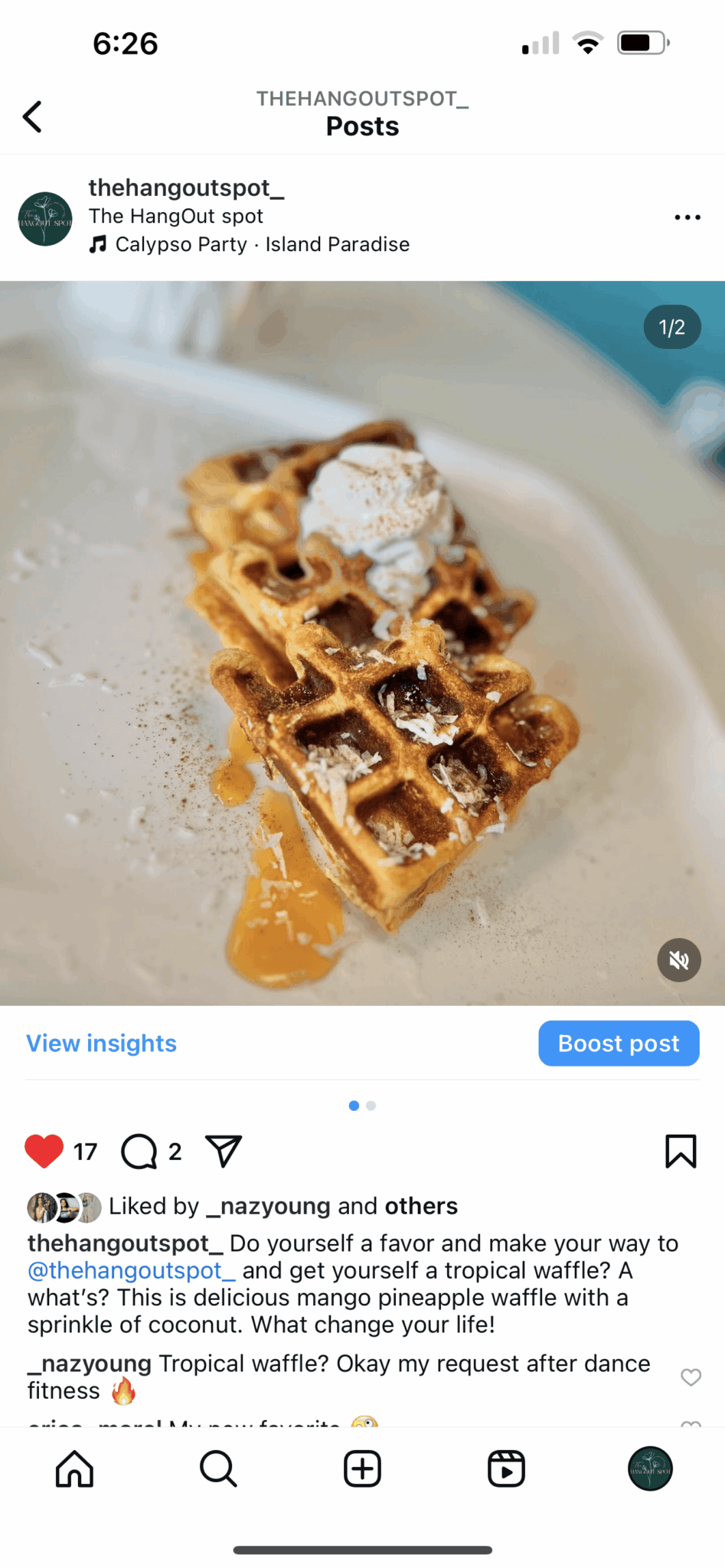Go back from the Posts screen
This screenshot has height=1568, width=725.
click(32, 117)
